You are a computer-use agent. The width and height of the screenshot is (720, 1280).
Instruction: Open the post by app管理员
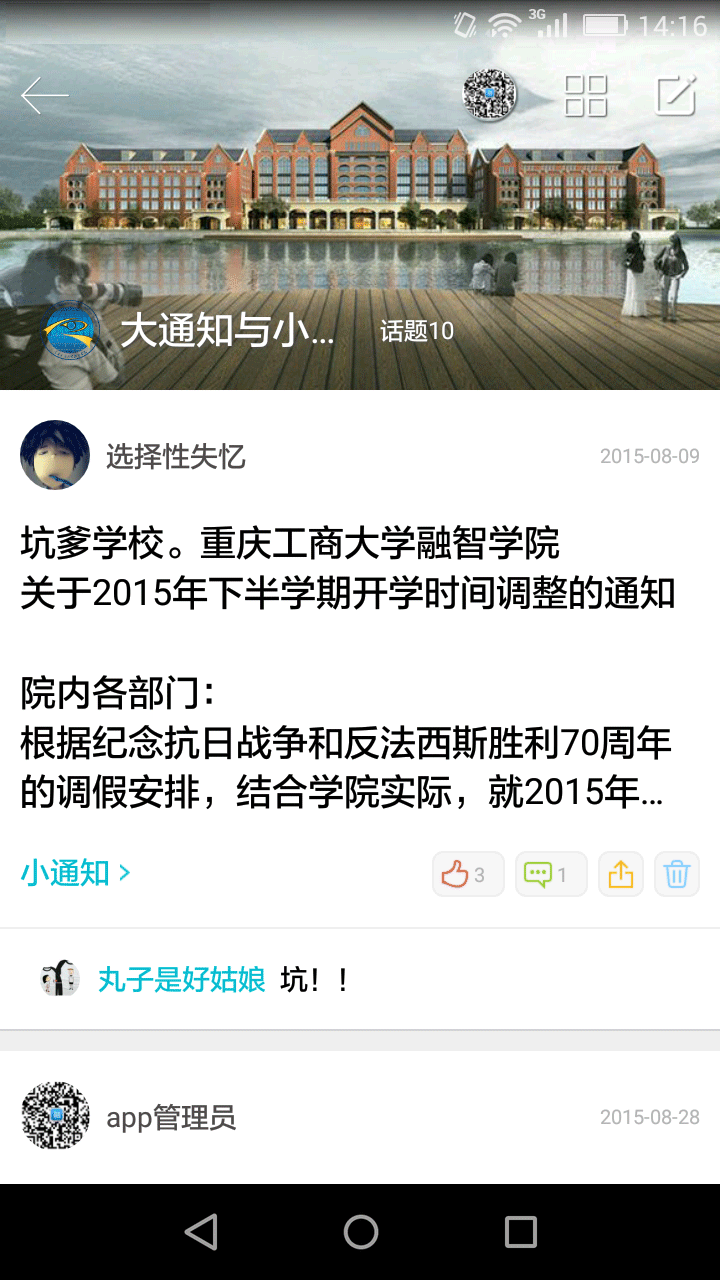click(x=360, y=1117)
